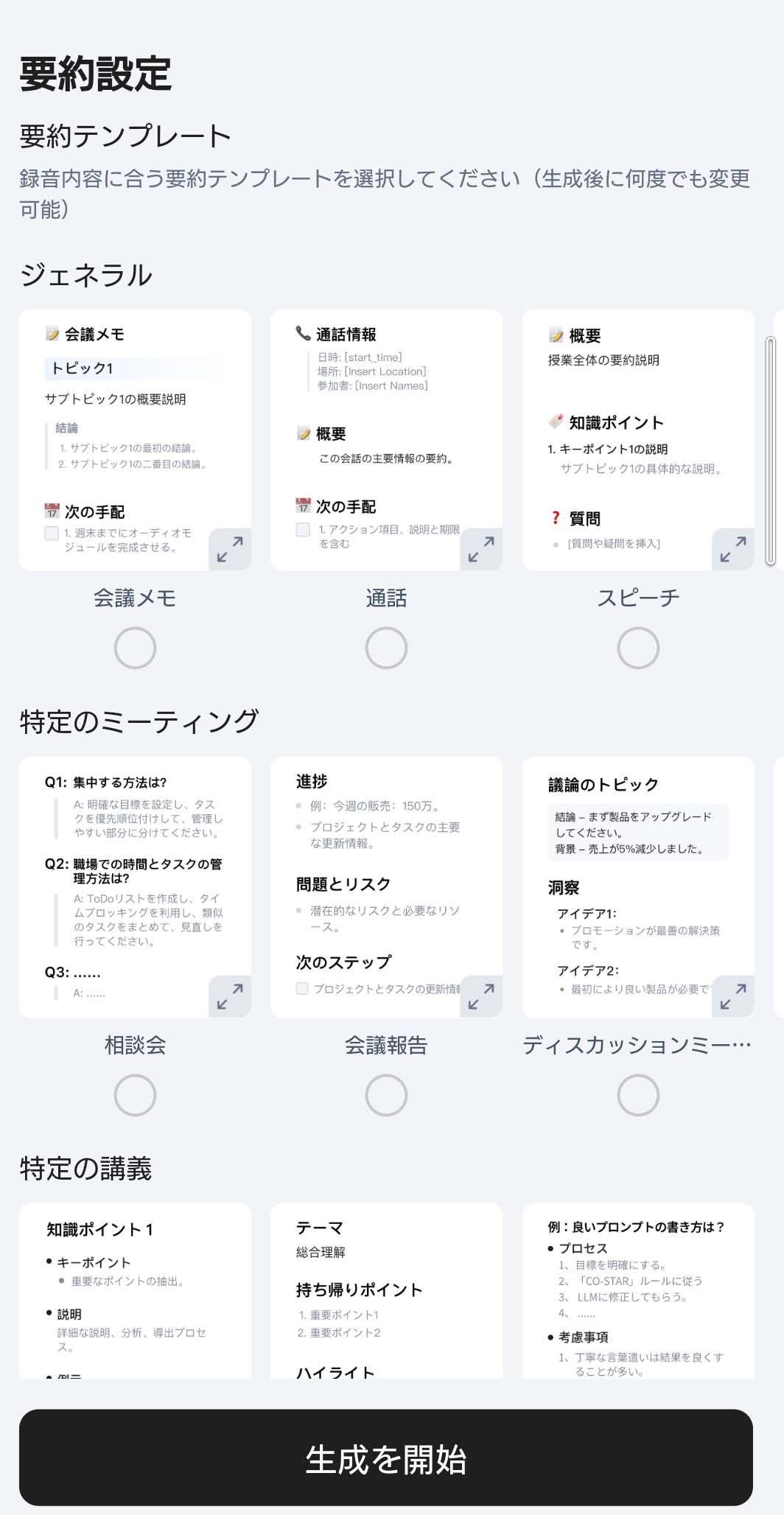This screenshot has width=784, height=1515.
Task: Open the 良いプロンプトの書き方 template card
Action: 638,1291
